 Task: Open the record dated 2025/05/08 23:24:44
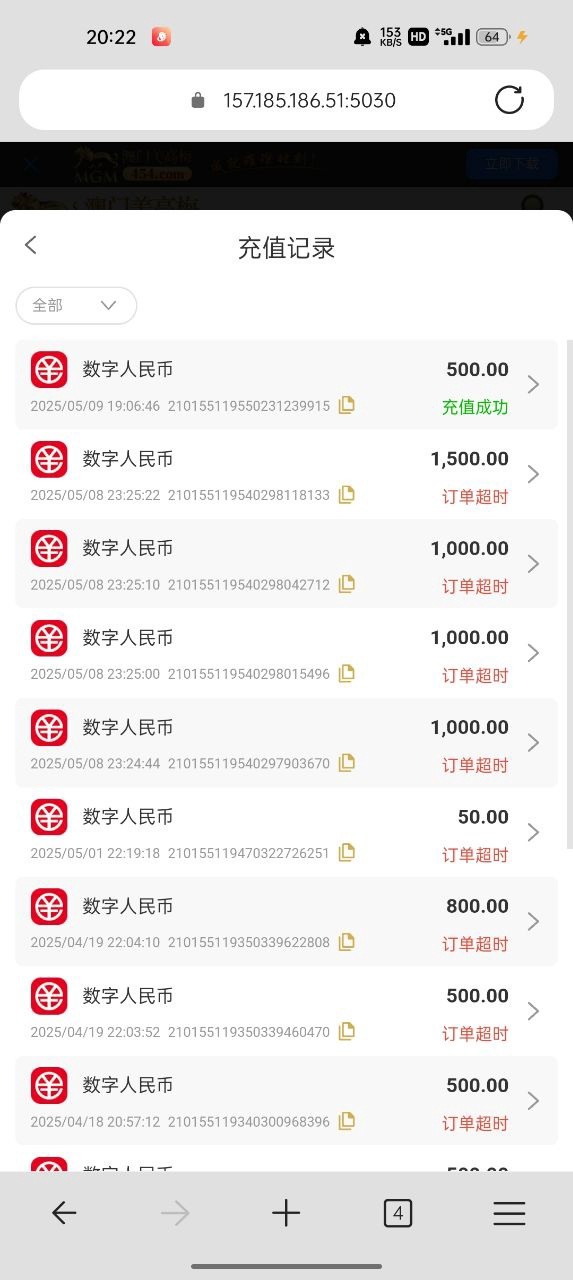286,743
